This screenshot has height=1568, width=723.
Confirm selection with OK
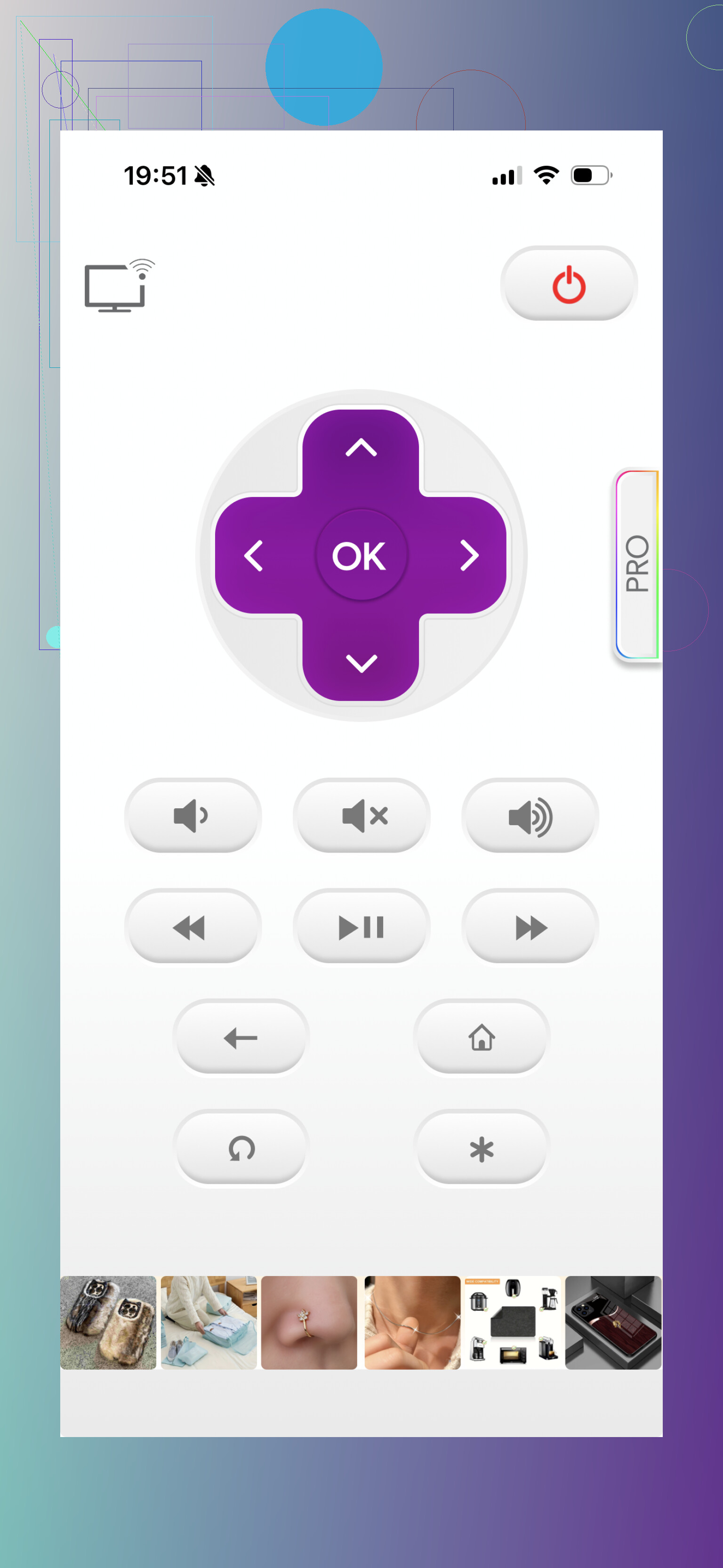click(x=361, y=556)
